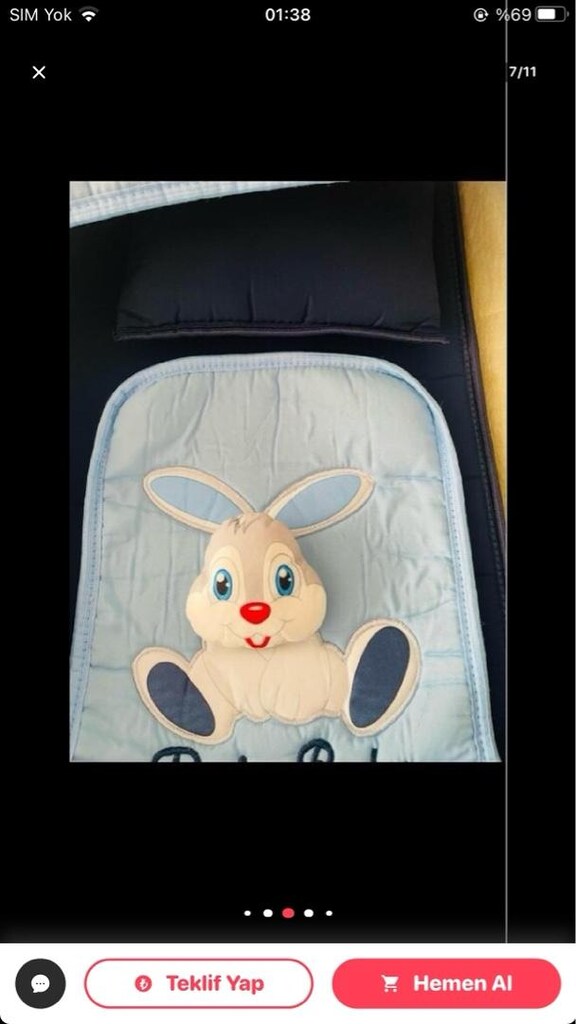Screen dimensions: 576x1024
Task: Close the photo viewer
Action: [x=39, y=72]
